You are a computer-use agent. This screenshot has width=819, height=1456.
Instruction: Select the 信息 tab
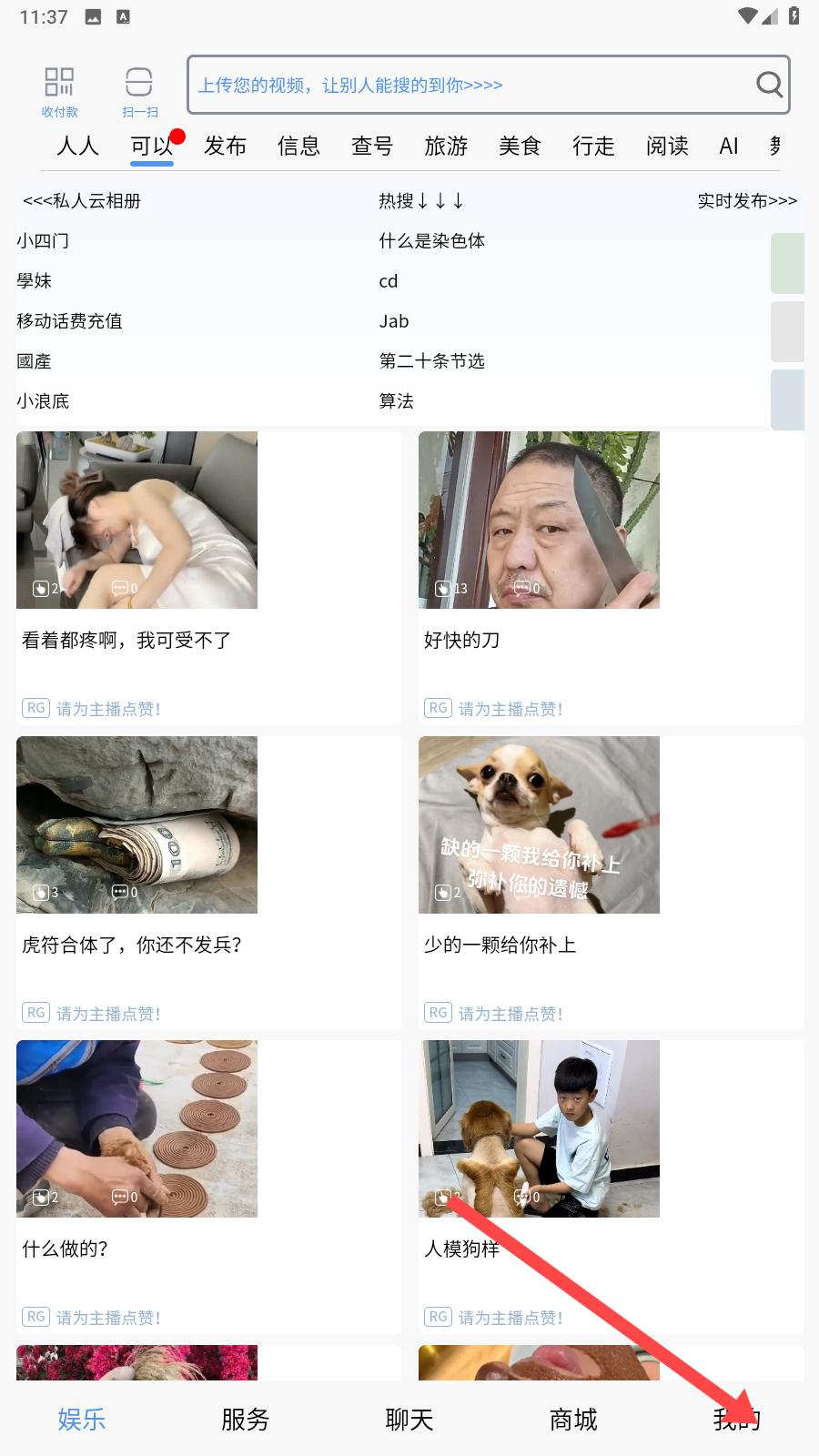point(298,146)
